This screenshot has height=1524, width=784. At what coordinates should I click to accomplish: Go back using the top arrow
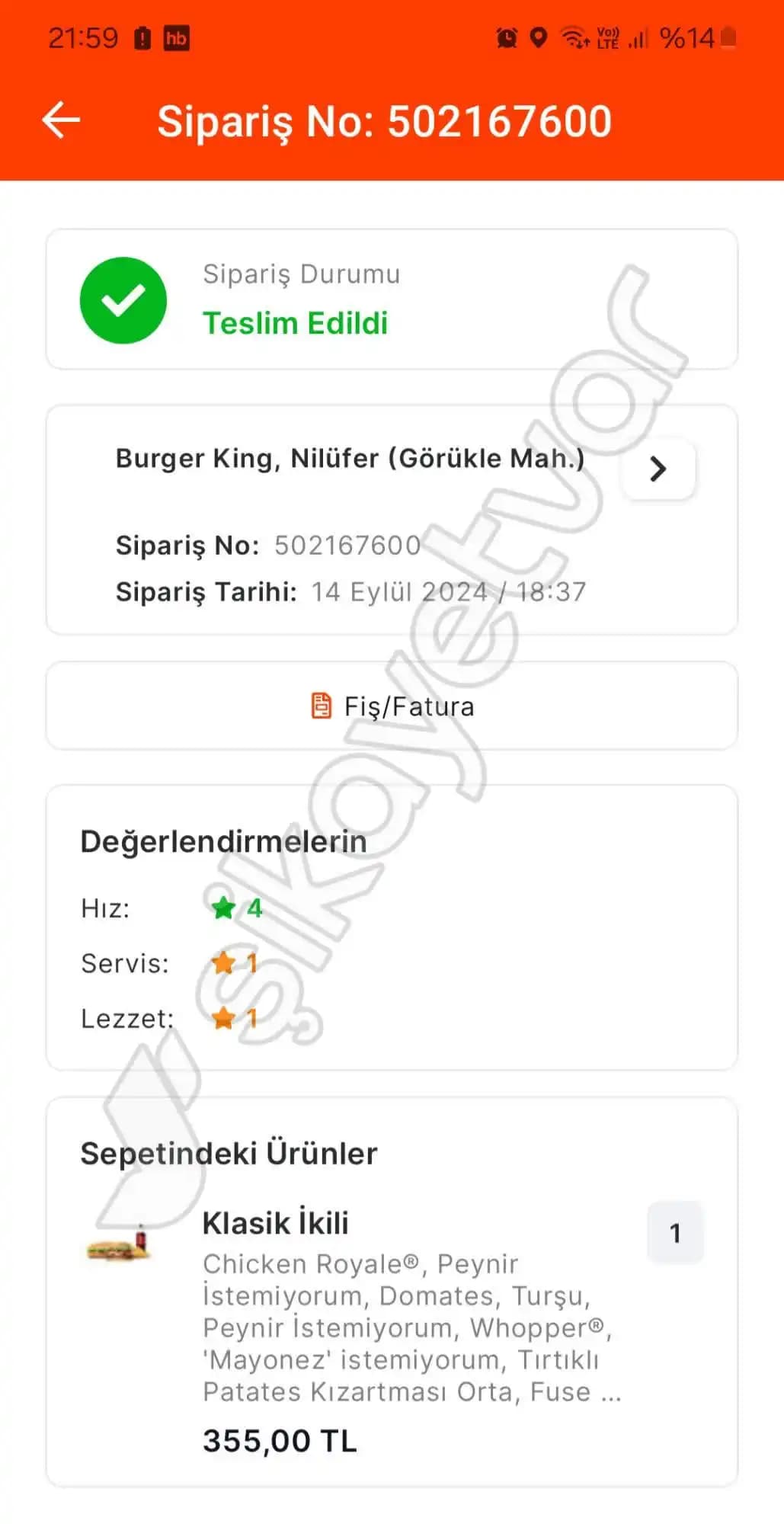click(x=61, y=120)
